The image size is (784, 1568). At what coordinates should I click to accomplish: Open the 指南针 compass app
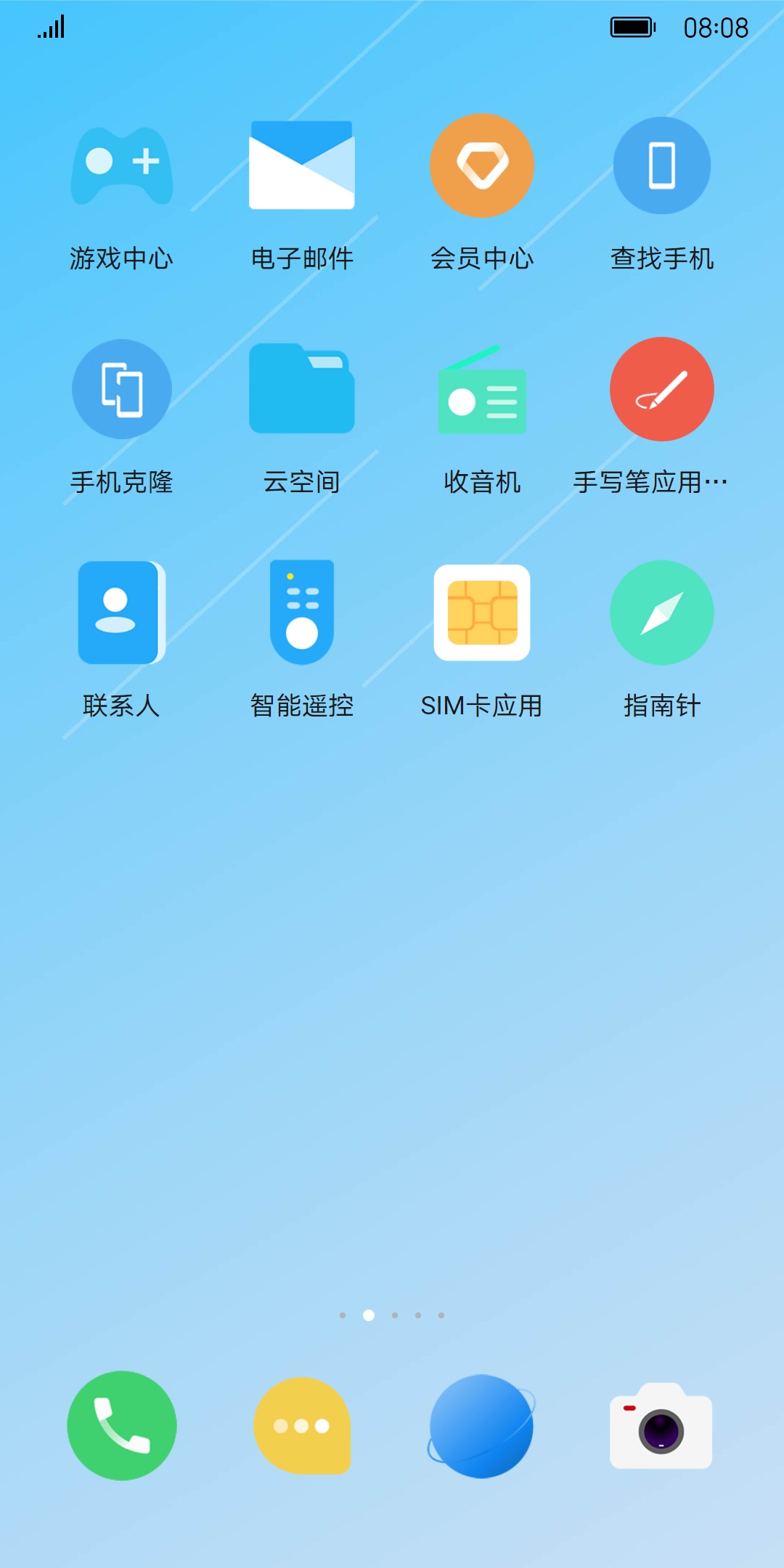(x=661, y=613)
